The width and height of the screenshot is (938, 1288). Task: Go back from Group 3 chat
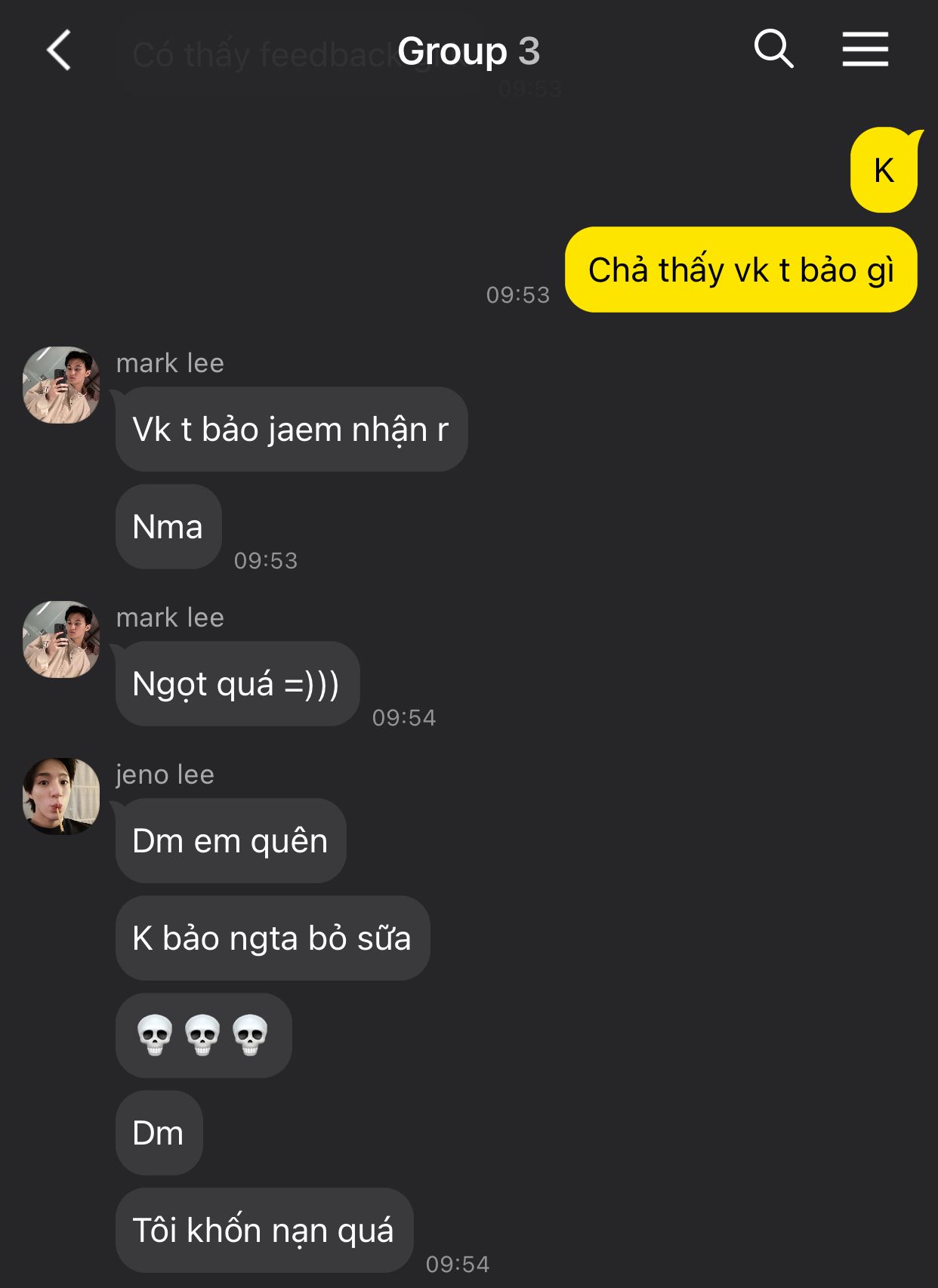[59, 51]
